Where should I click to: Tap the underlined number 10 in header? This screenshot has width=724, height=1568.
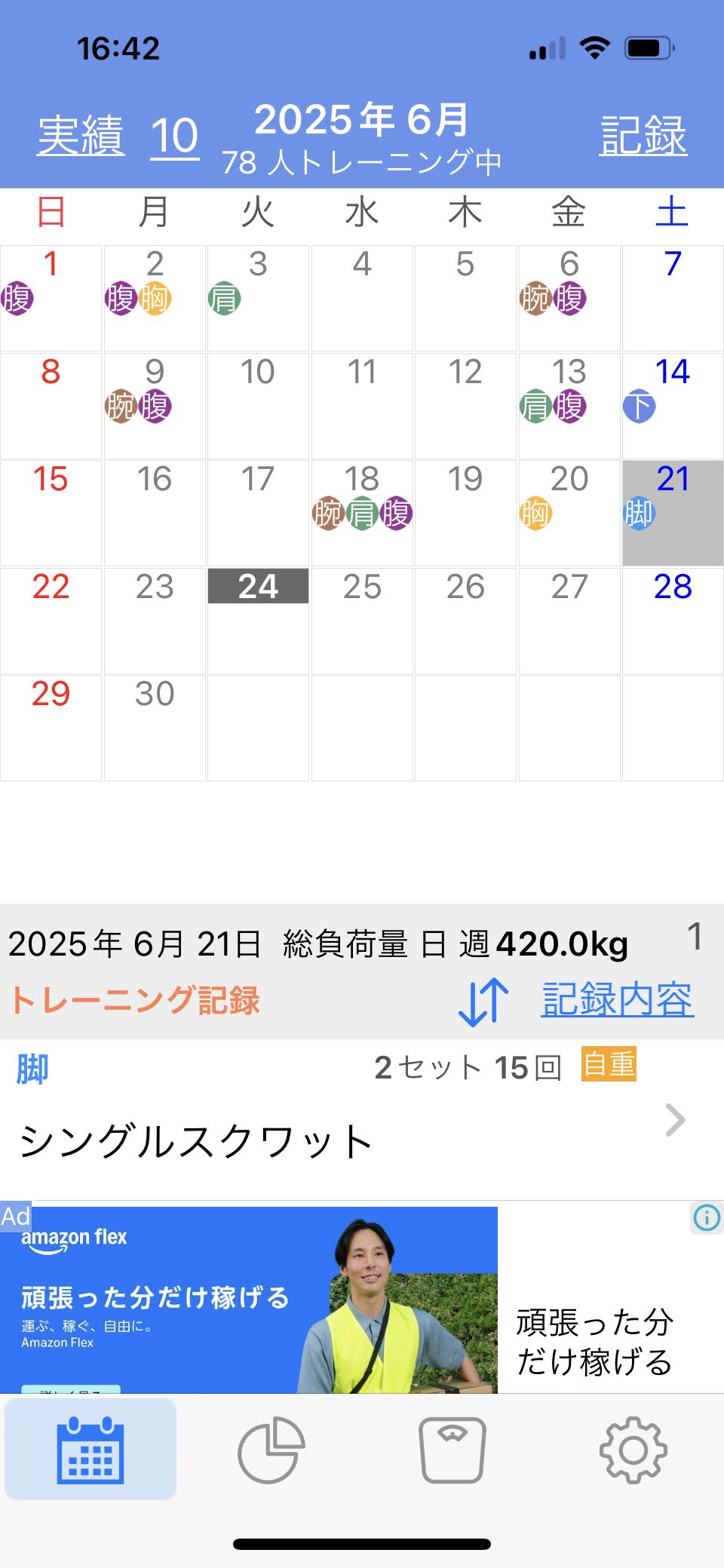[x=174, y=136]
